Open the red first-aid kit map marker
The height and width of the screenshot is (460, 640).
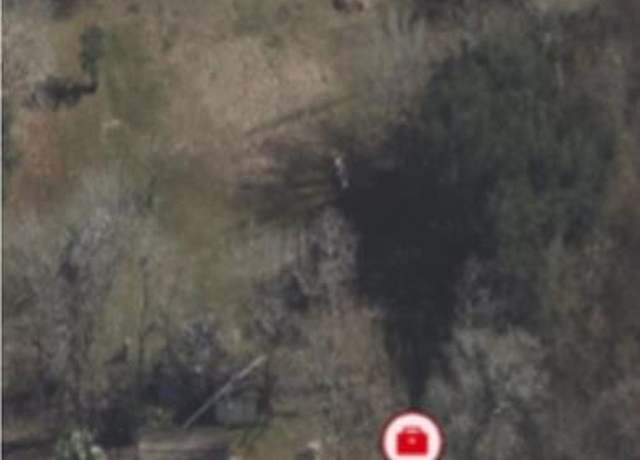point(411,439)
